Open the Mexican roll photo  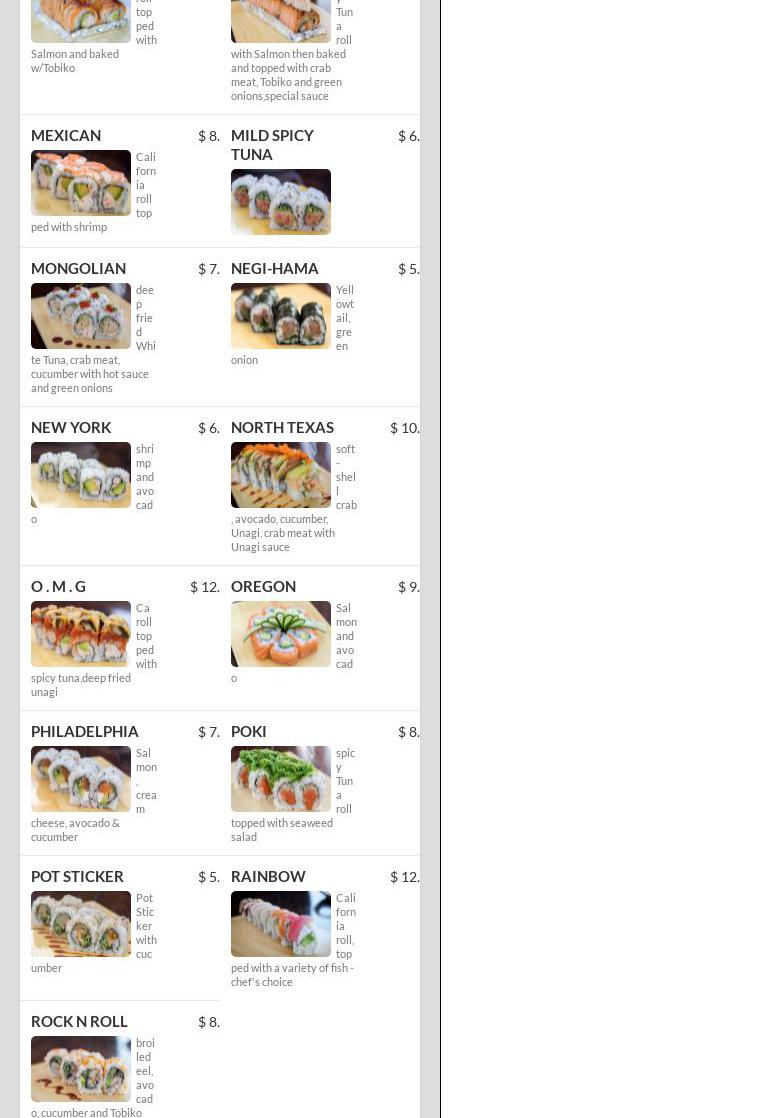tap(81, 183)
